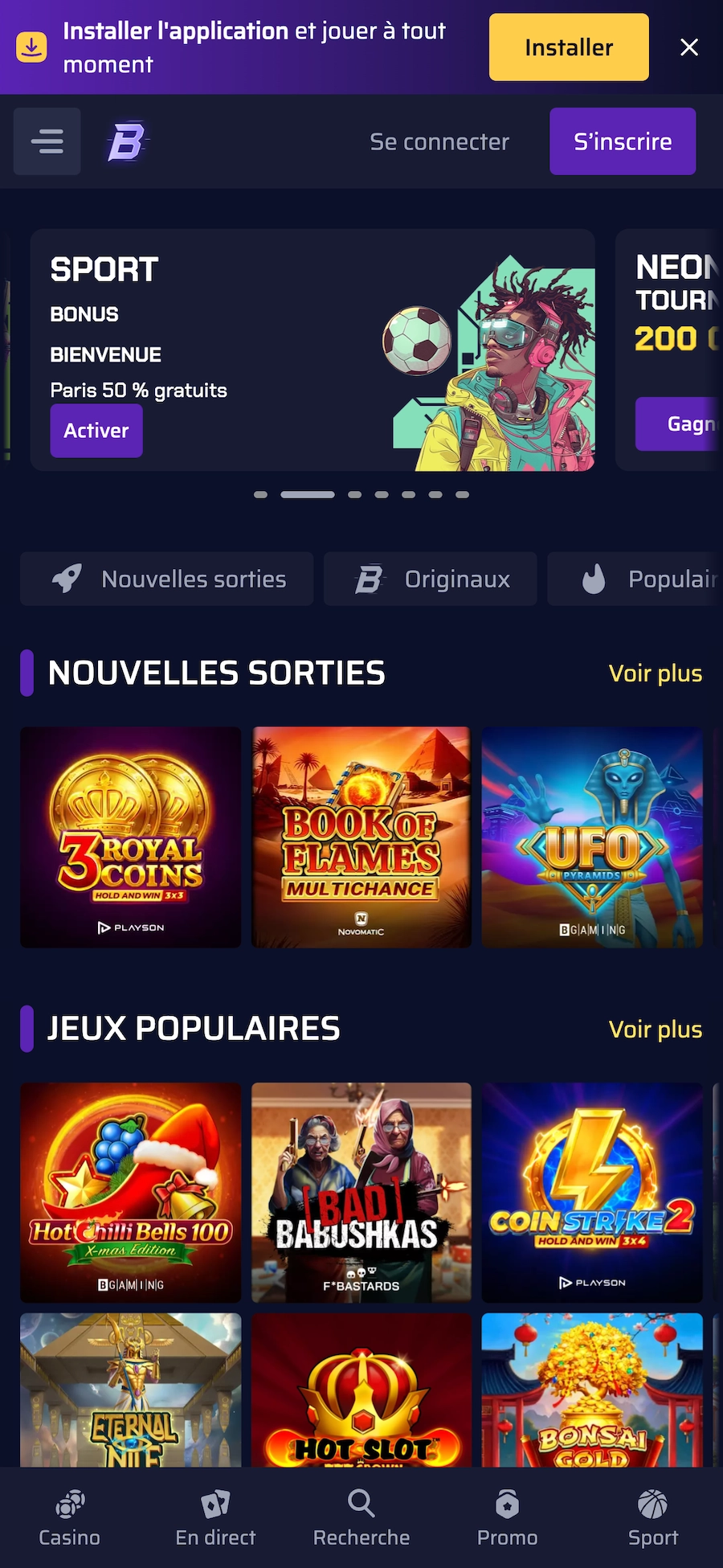
Task: Jump to the fourth carousel dot
Action: (380, 494)
